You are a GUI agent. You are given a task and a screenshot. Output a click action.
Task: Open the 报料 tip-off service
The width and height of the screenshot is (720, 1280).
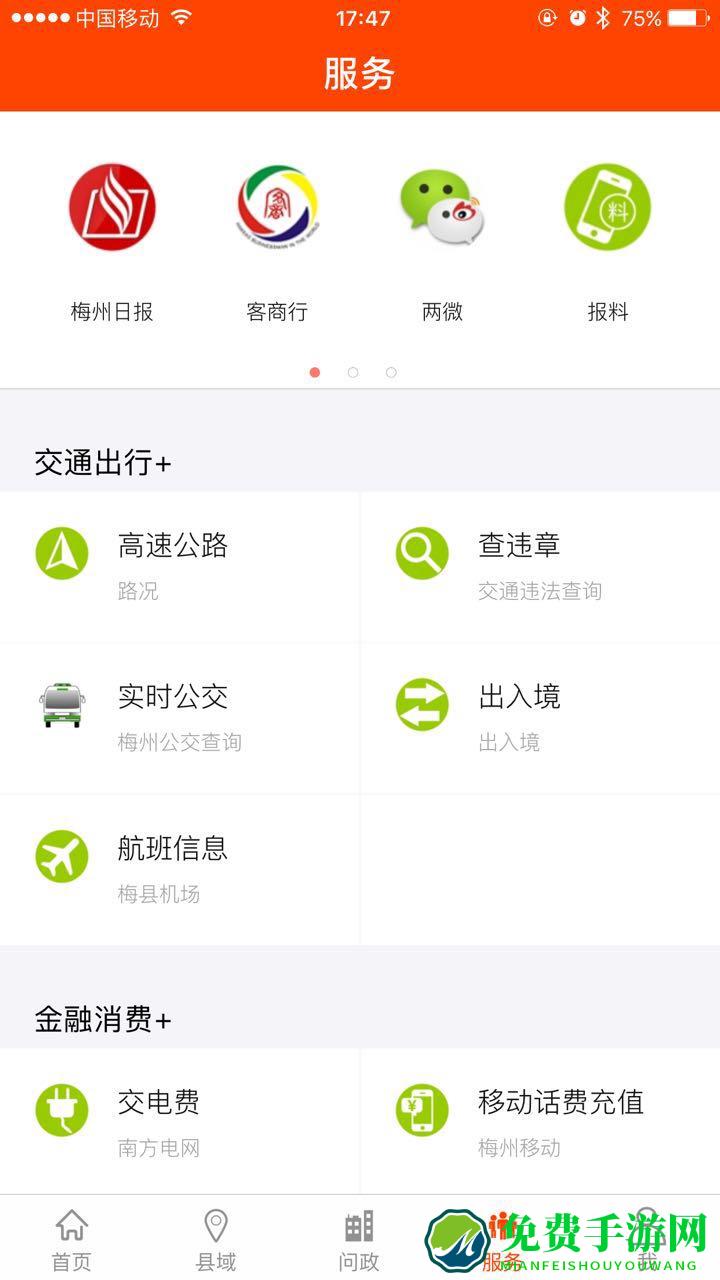(x=607, y=207)
